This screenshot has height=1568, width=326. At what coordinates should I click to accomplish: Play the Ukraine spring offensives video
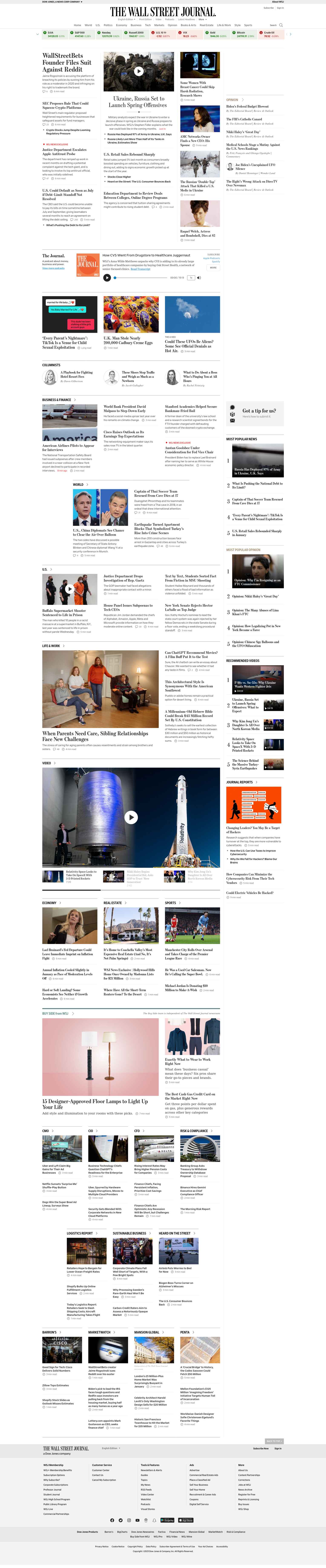click(139, 71)
